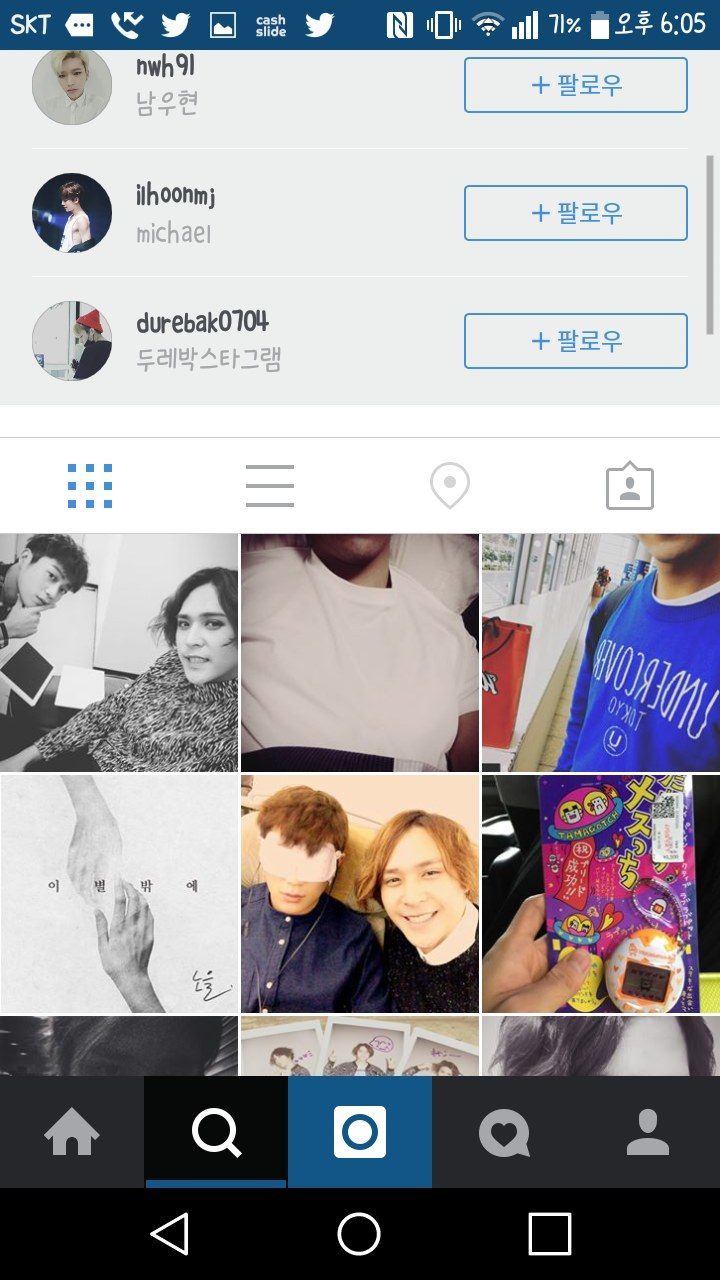The width and height of the screenshot is (720, 1280).
Task: Go to my profile tab
Action: [648, 1133]
